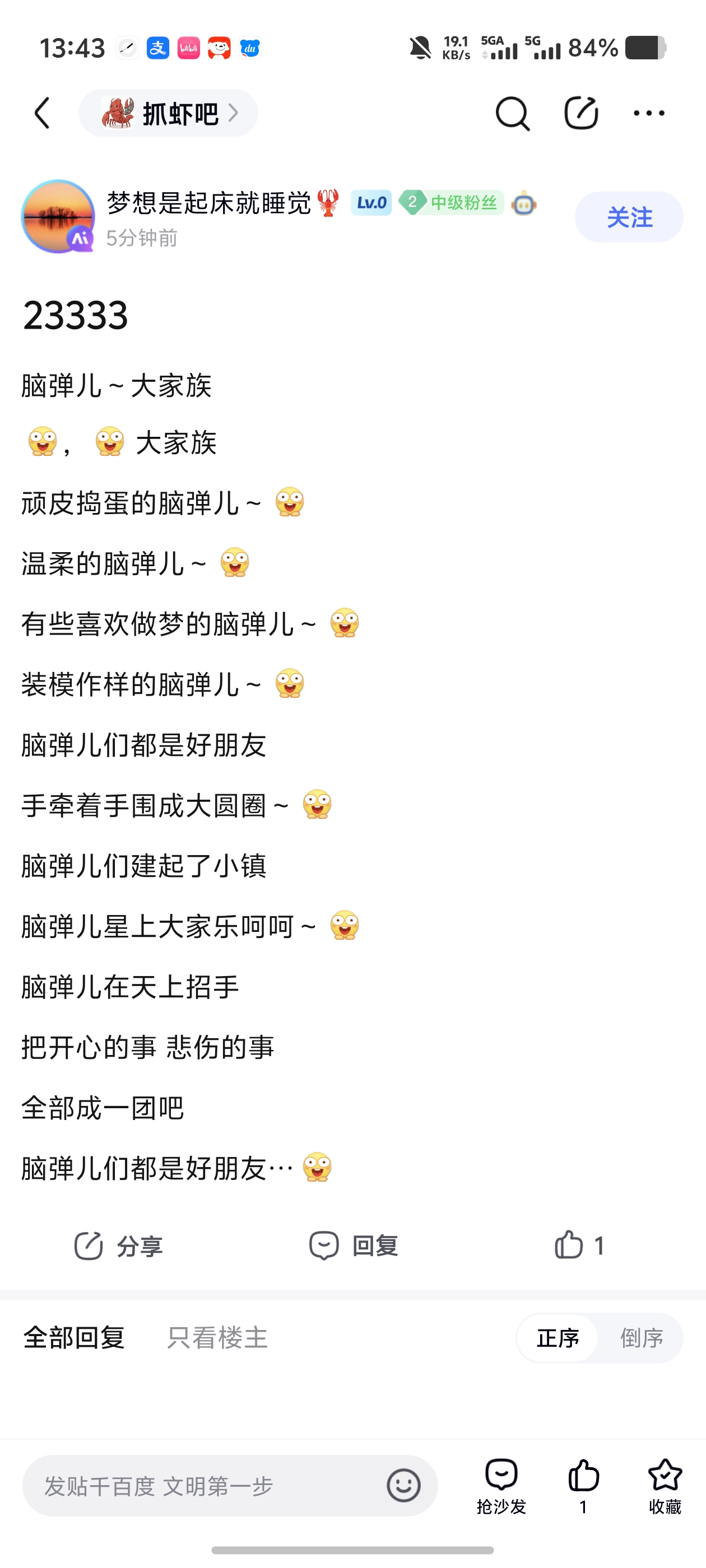Follow the author with 关注

click(629, 217)
